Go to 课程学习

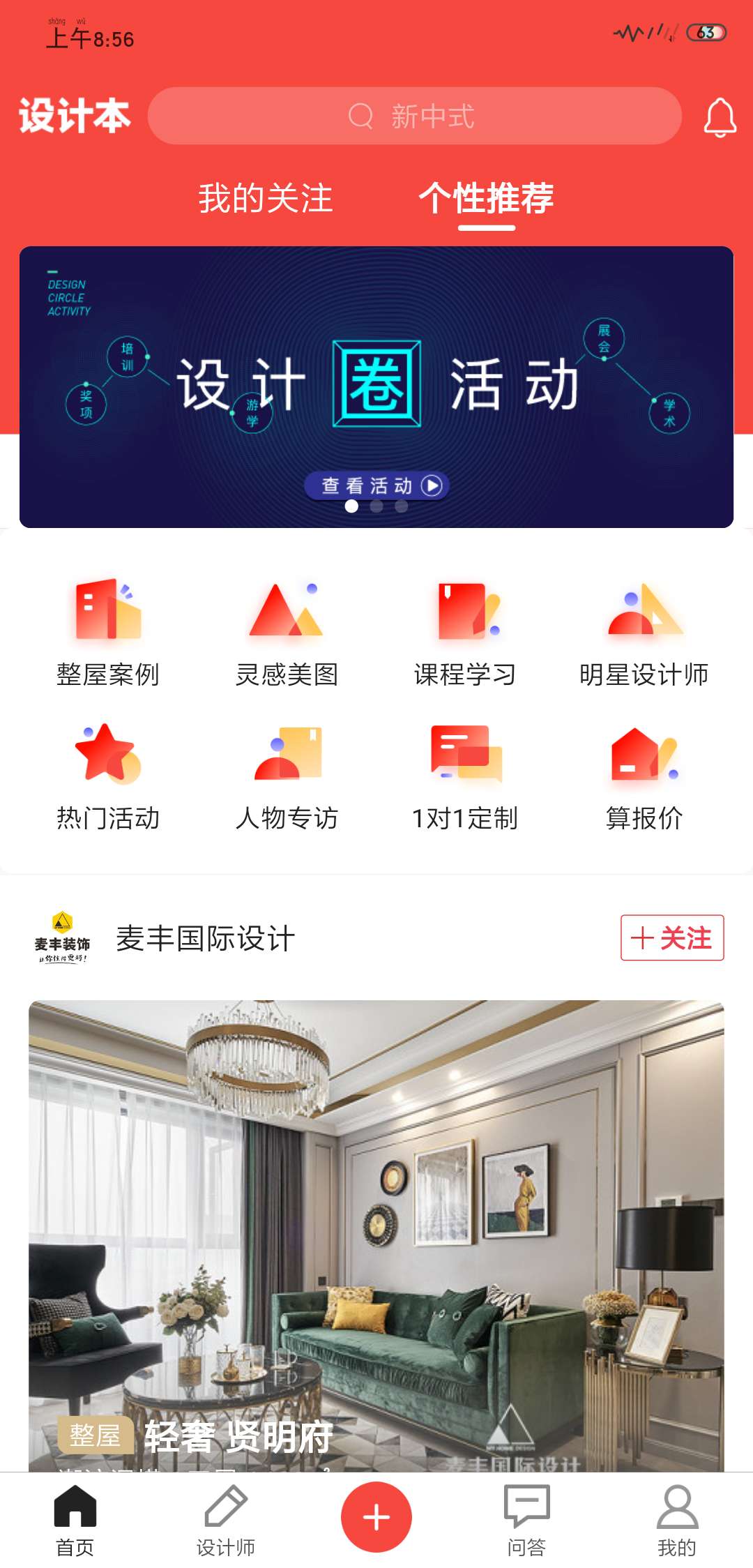coord(465,633)
